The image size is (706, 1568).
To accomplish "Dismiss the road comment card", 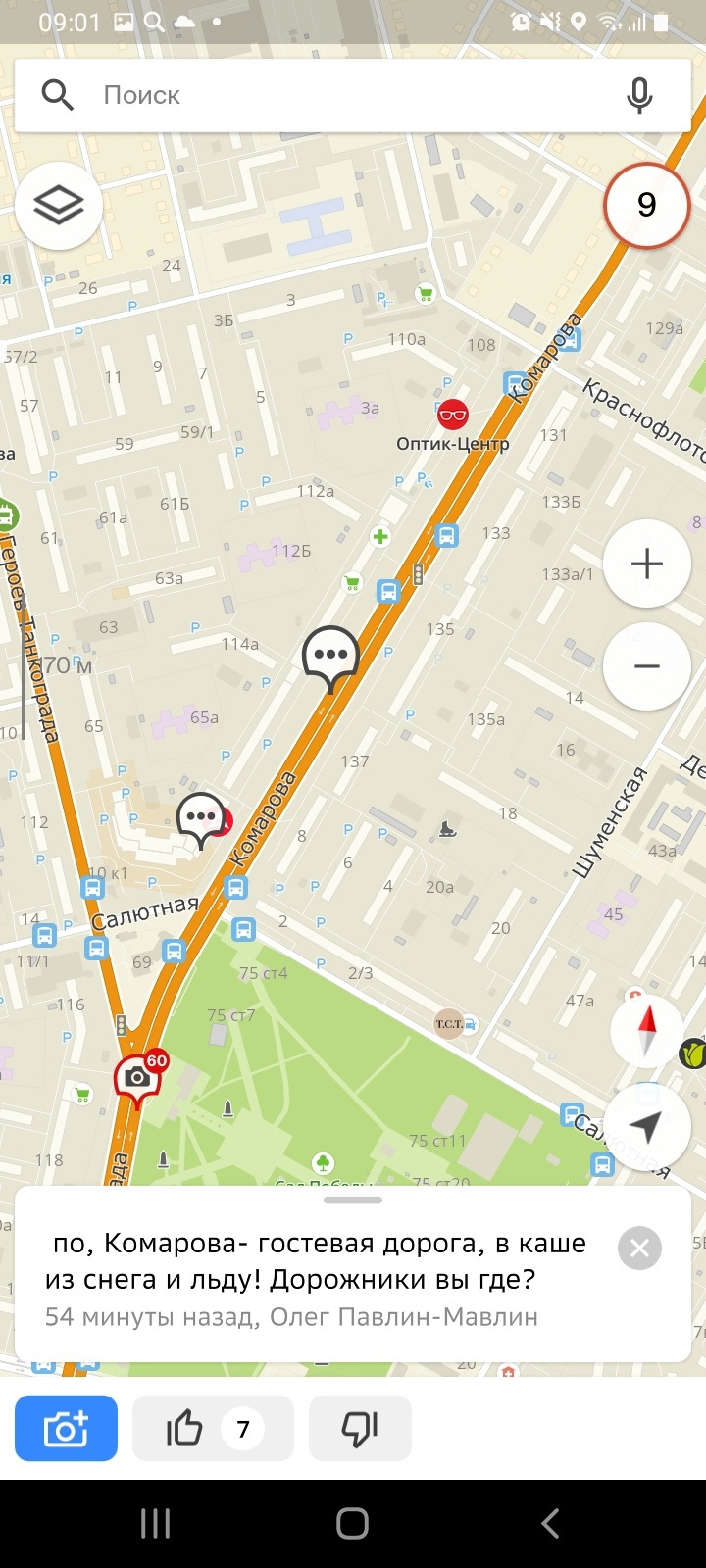I will 639,1248.
